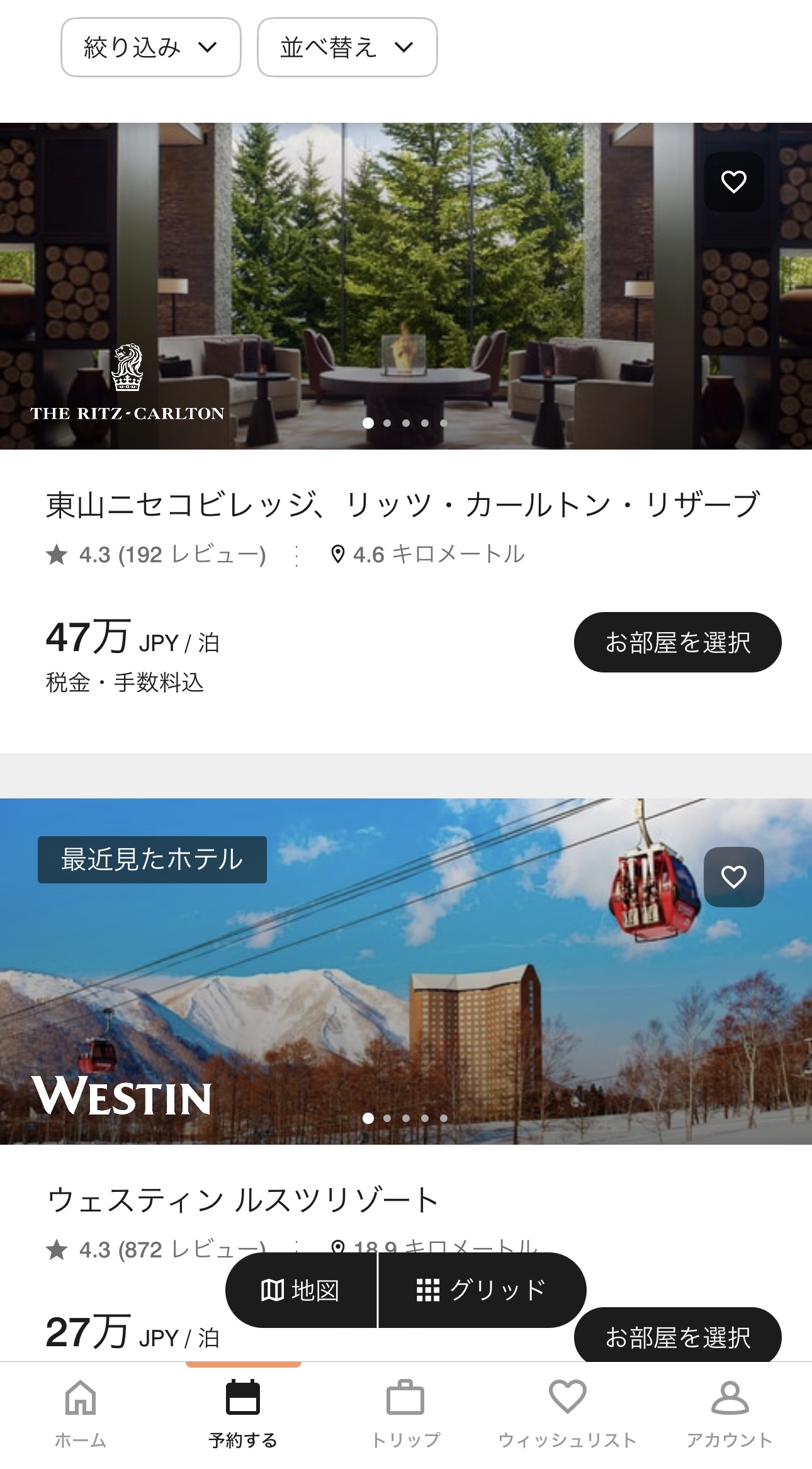812x1469 pixels.
Task: Save the Ritz-Carlton Reserve to wishlist
Action: 734,182
